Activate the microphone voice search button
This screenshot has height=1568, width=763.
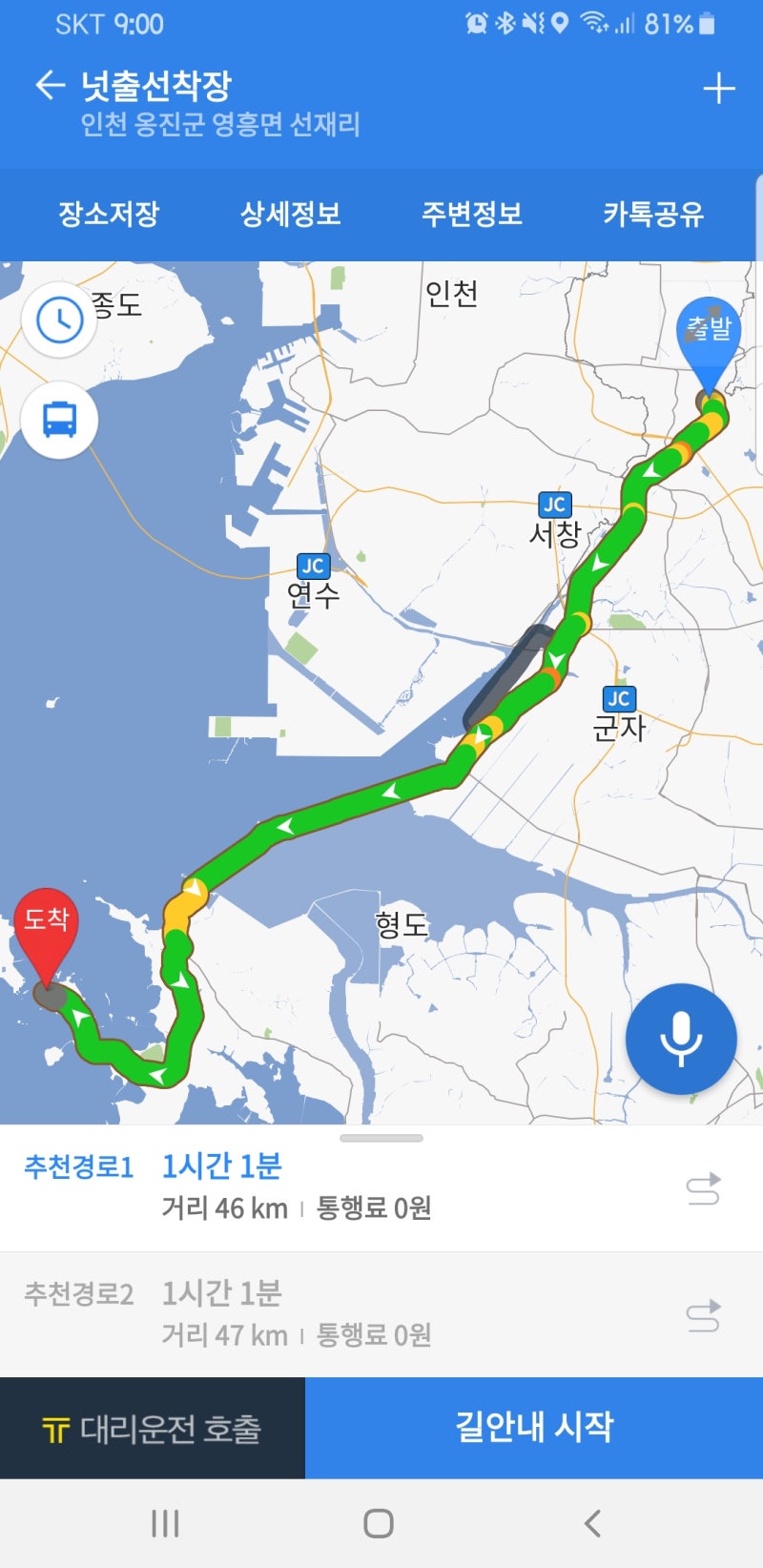[x=681, y=1040]
